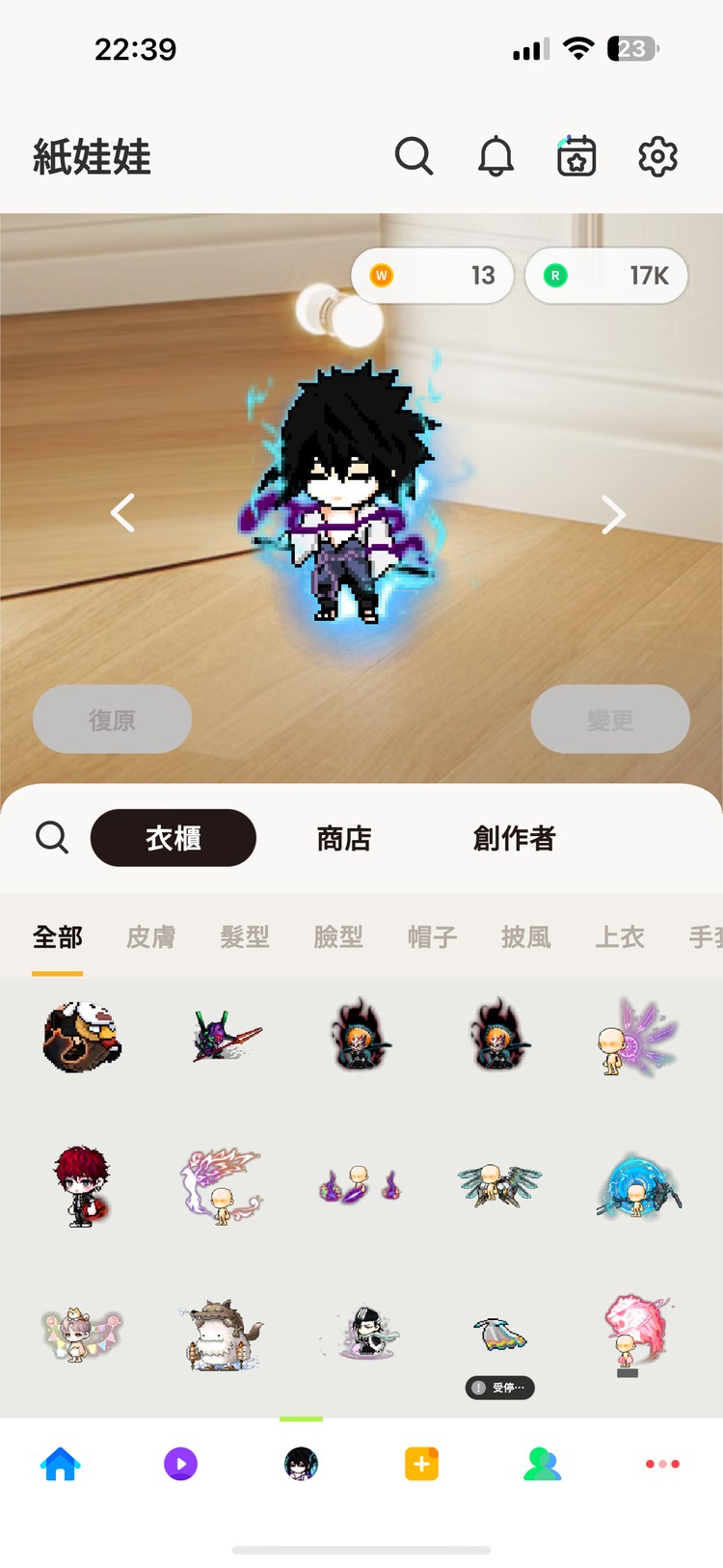Filter items by 帽子
This screenshot has width=723, height=1568.
tap(432, 936)
